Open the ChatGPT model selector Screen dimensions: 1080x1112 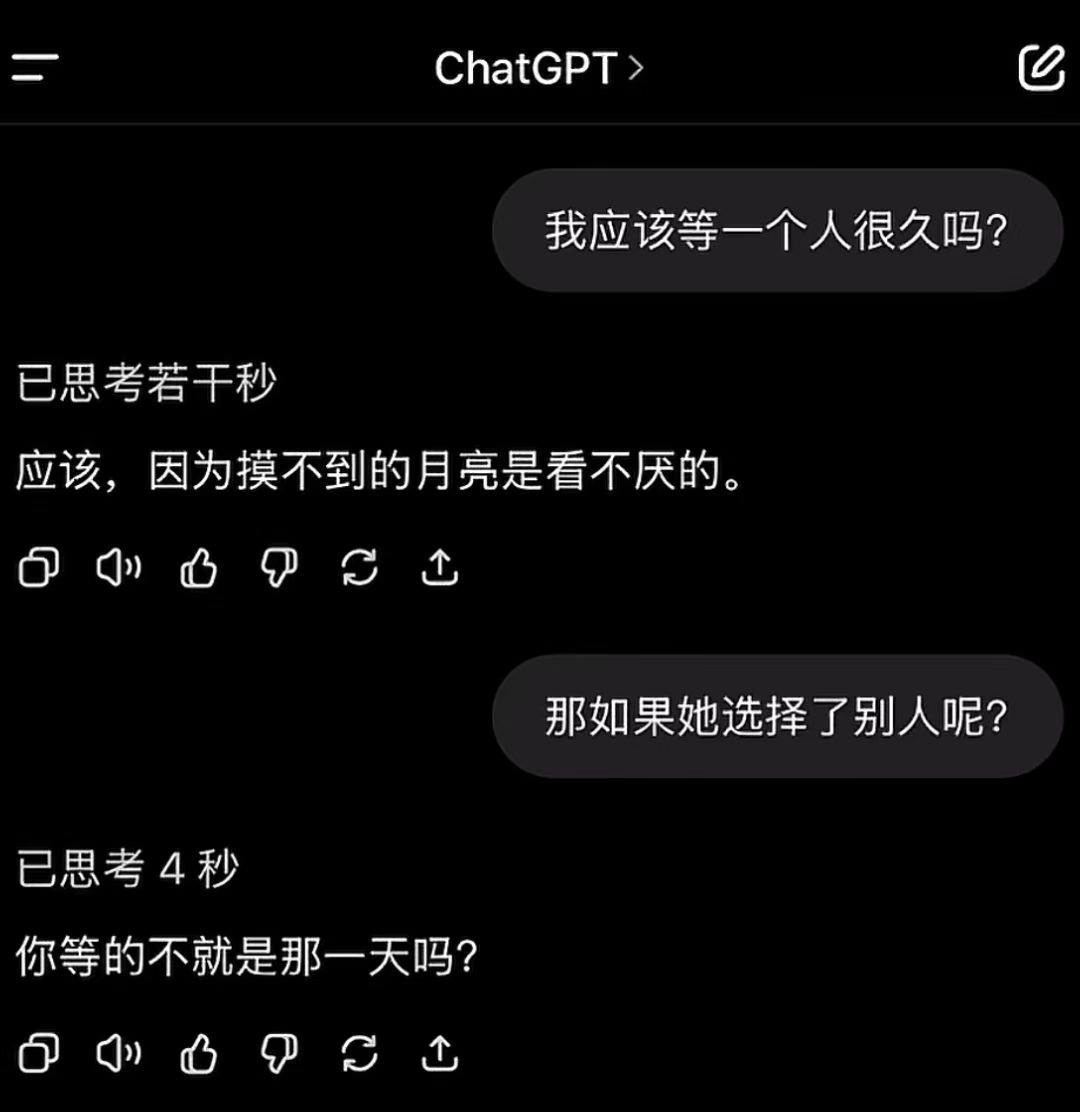pyautogui.click(x=539, y=69)
